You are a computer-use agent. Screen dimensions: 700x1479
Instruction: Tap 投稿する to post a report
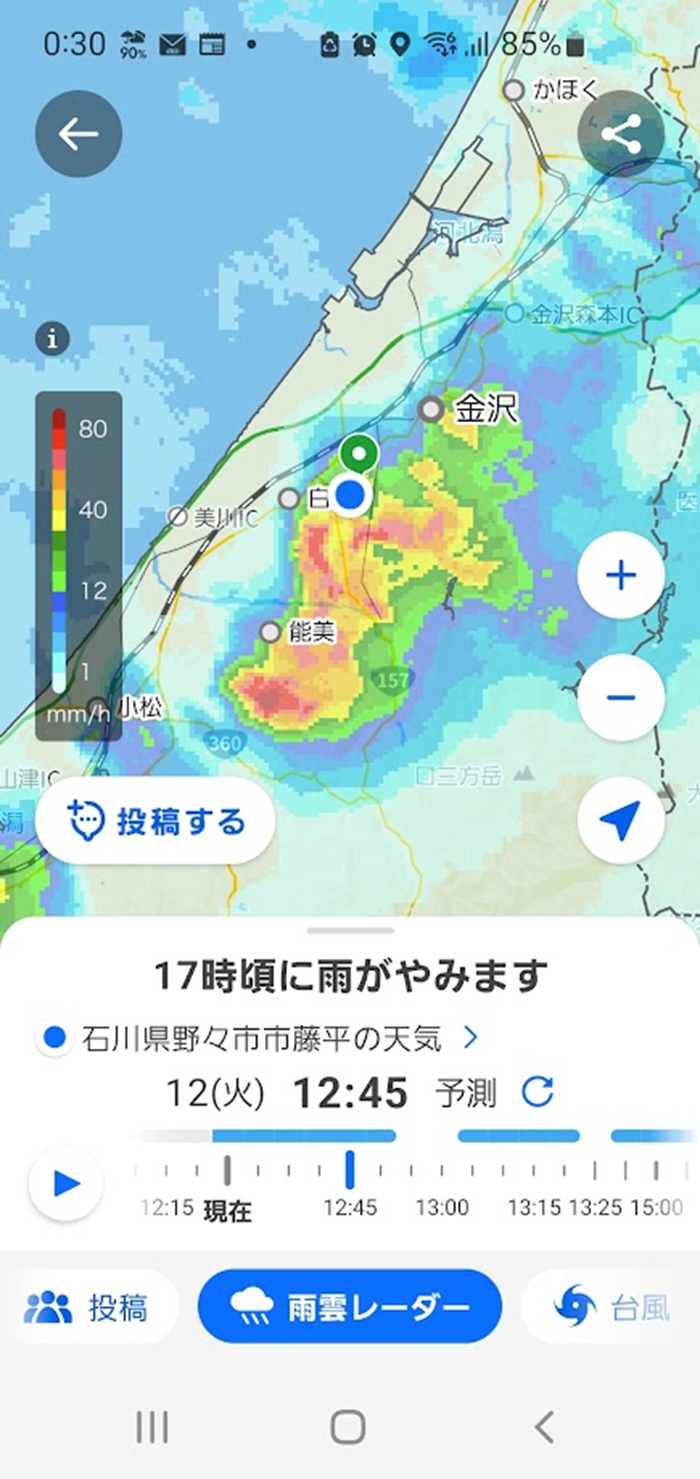pos(155,822)
